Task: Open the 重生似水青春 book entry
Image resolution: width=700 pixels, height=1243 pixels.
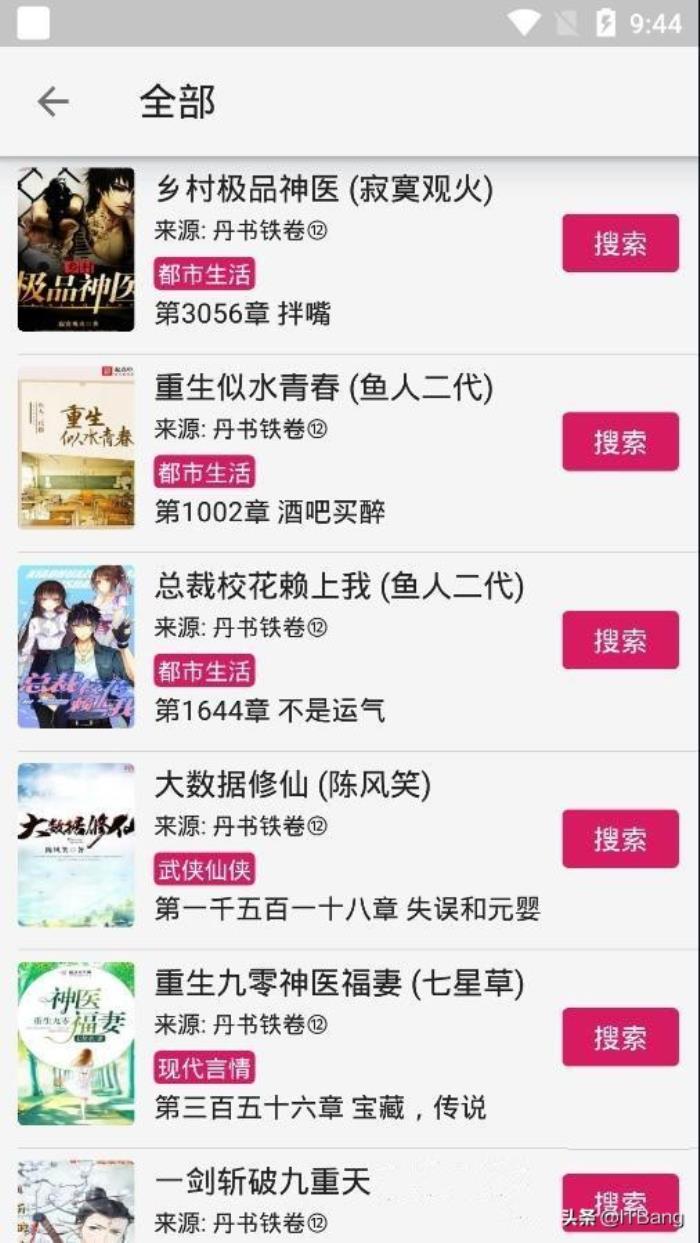Action: 323,387
